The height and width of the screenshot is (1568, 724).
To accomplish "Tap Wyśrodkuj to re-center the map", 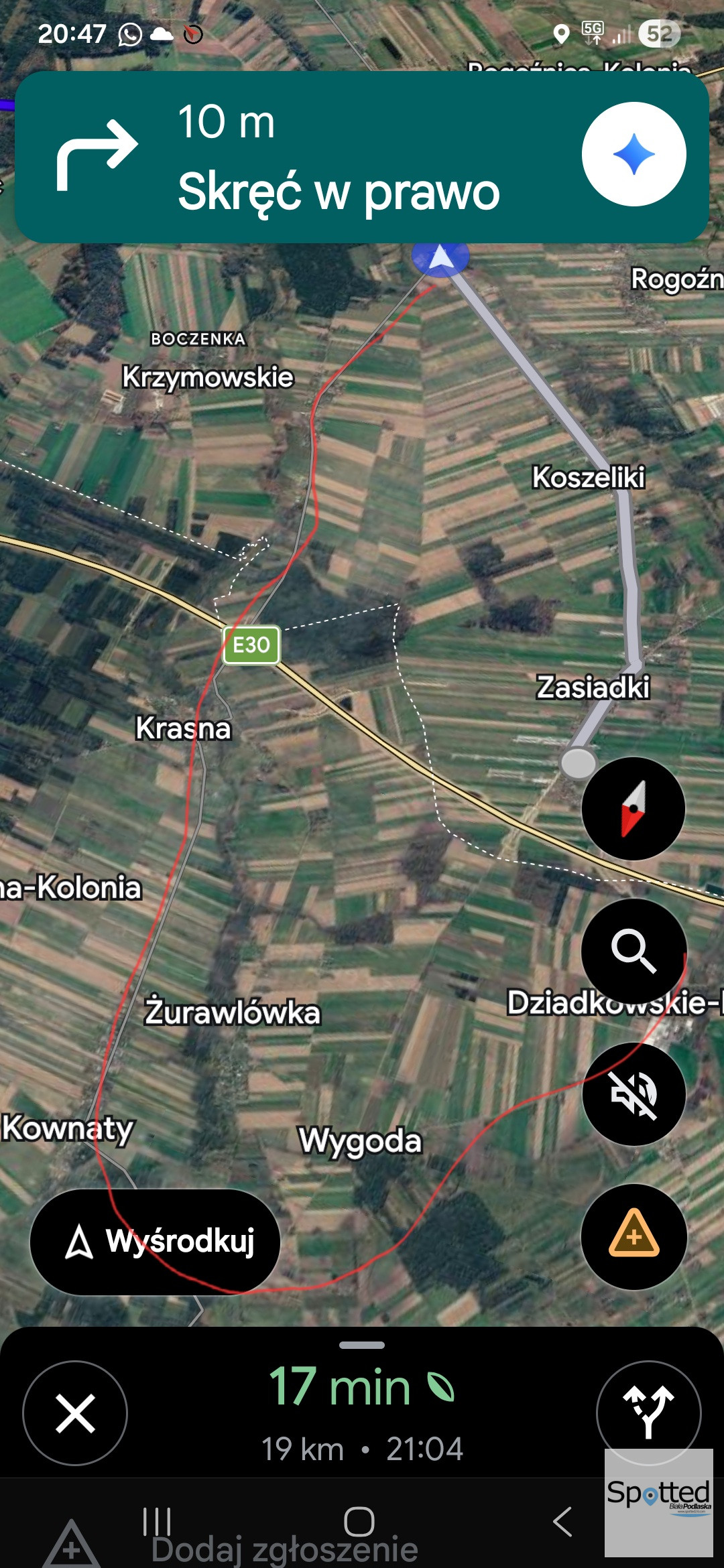I will pyautogui.click(x=155, y=1242).
